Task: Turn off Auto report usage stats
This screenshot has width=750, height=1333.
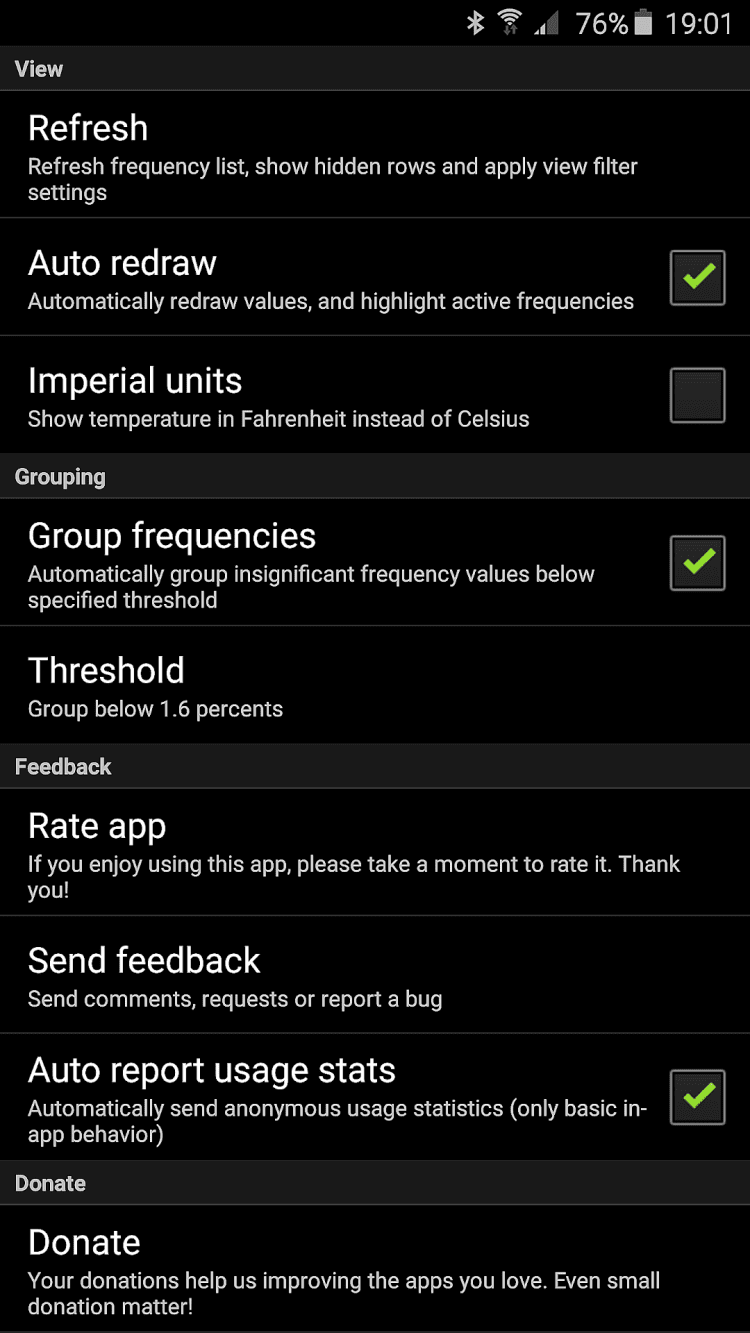Action: coord(697,1097)
